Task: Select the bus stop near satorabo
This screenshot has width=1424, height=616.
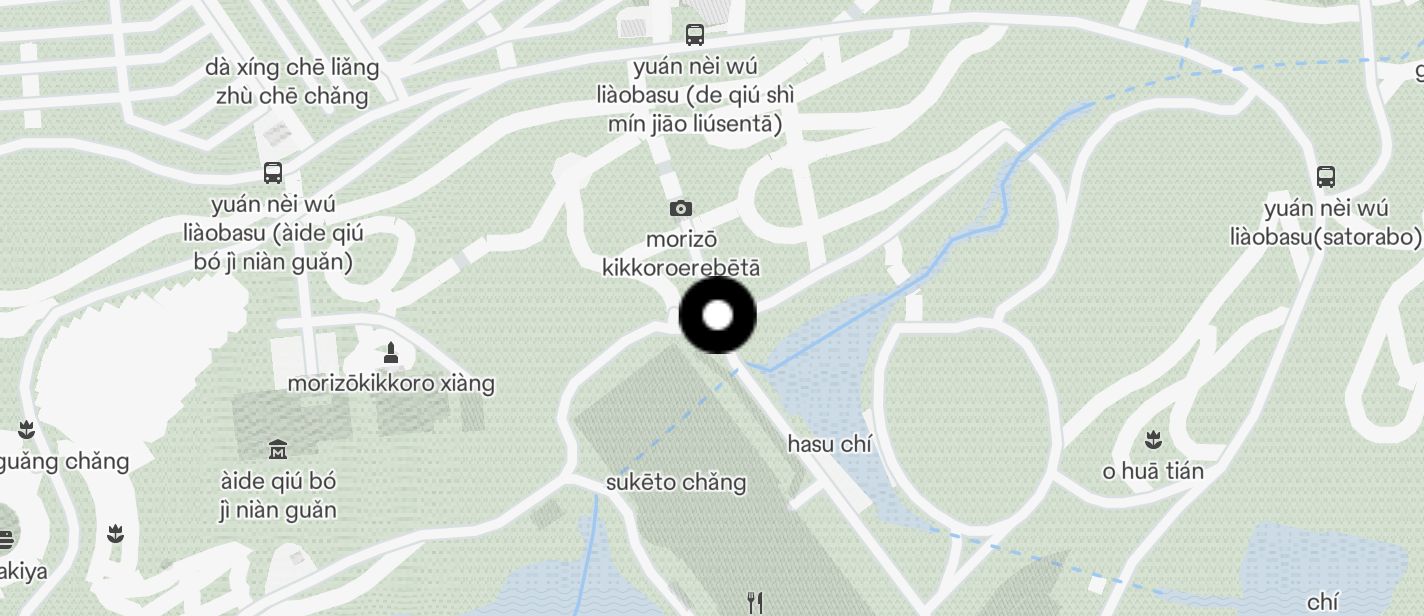Action: [1326, 177]
